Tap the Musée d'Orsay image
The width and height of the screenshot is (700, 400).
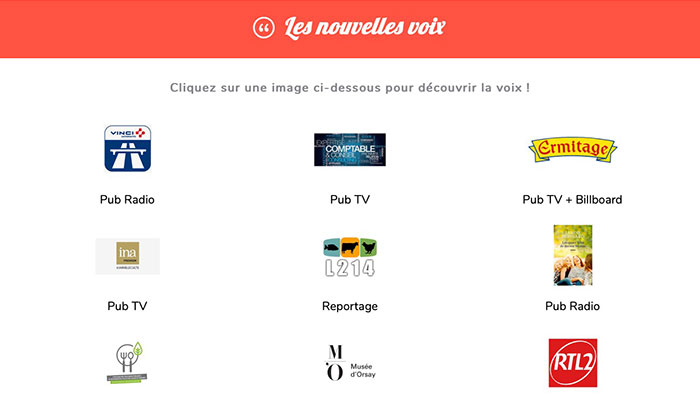click(350, 363)
